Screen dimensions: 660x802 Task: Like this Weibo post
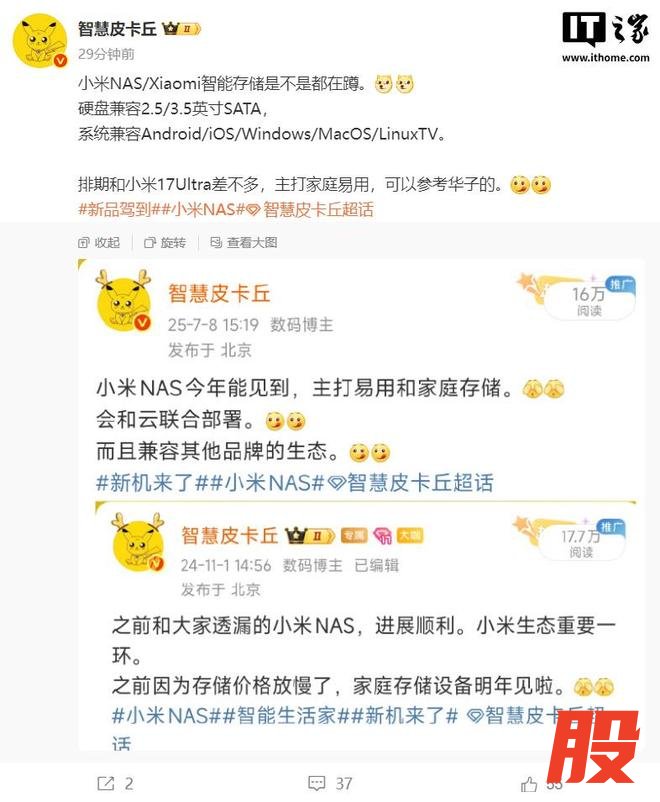(x=540, y=783)
